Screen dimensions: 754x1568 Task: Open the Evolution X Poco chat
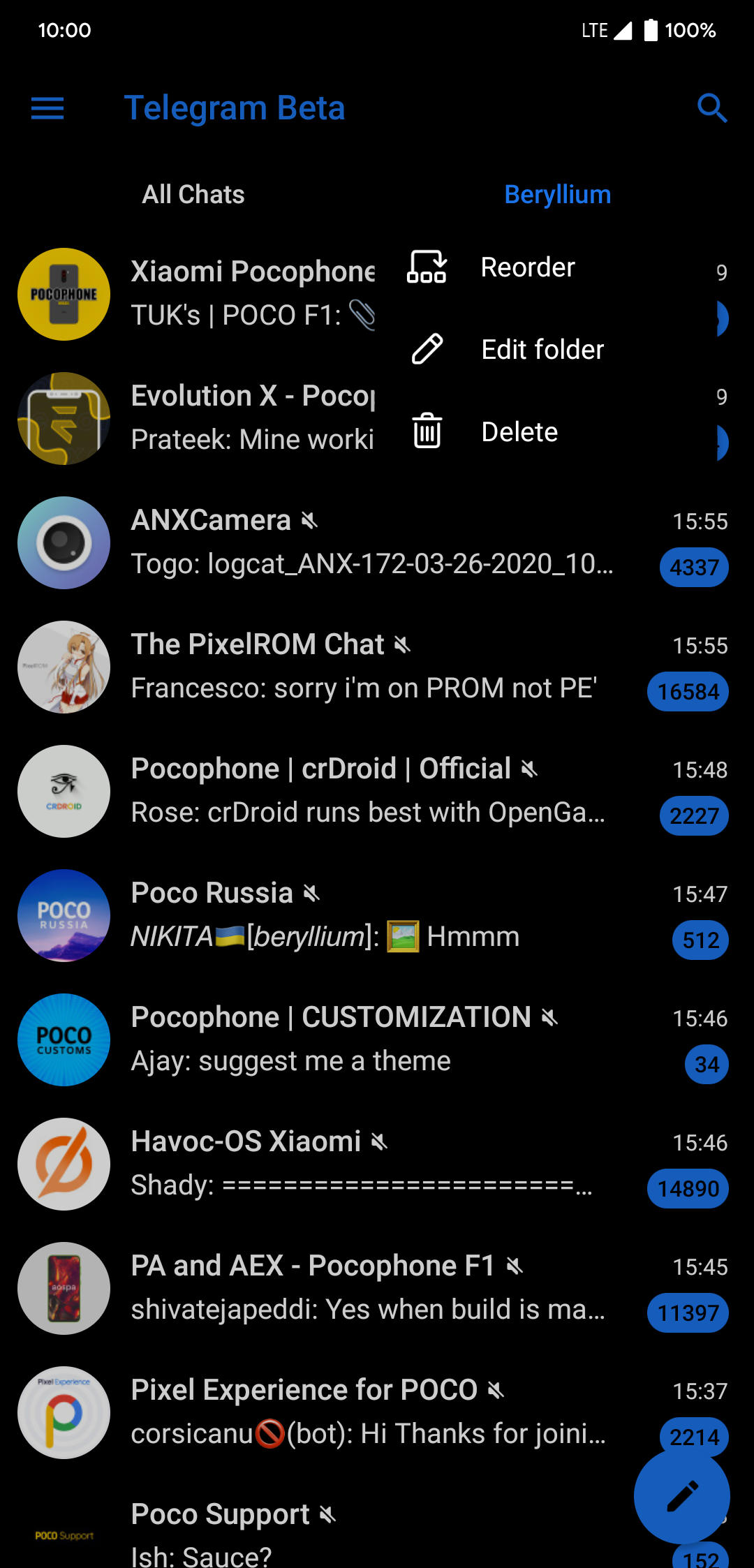(x=209, y=418)
